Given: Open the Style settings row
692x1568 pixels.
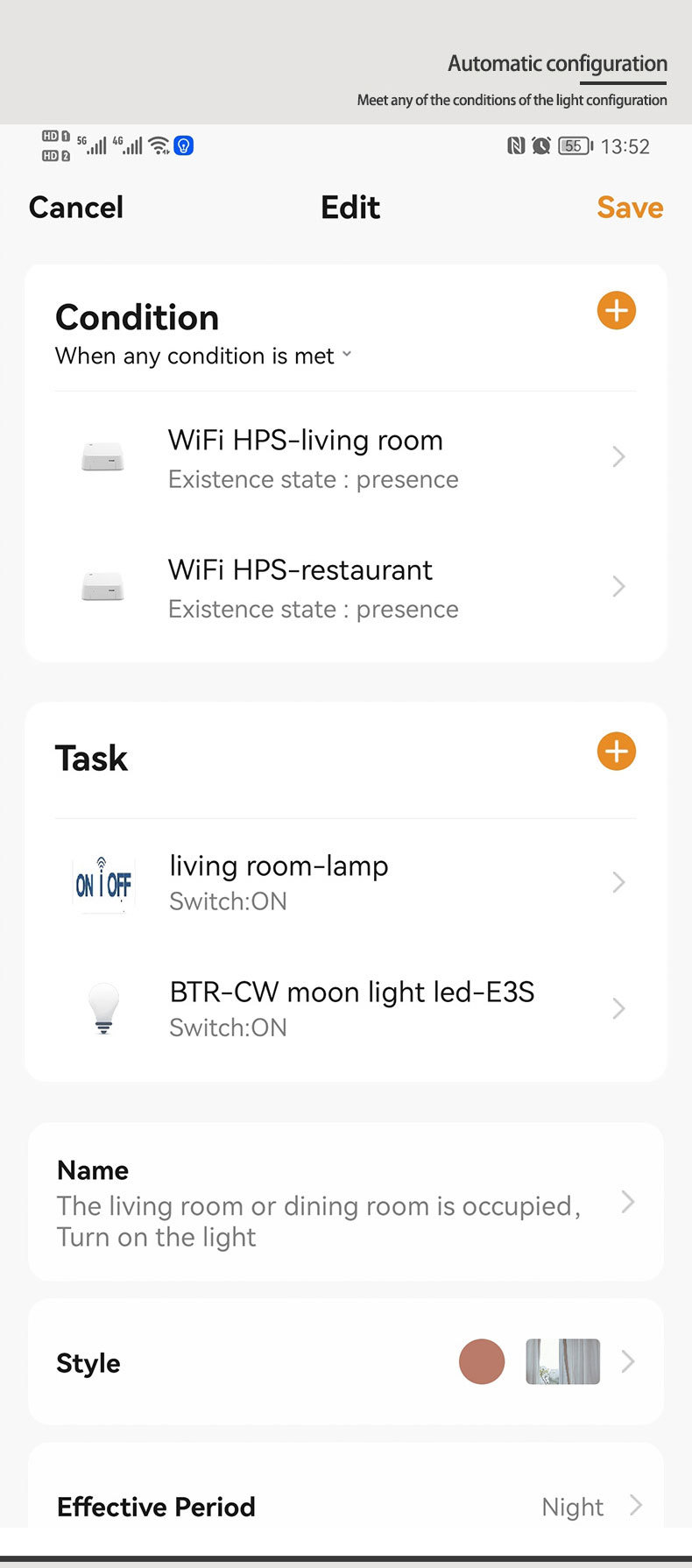Looking at the screenshot, I should click(346, 1362).
